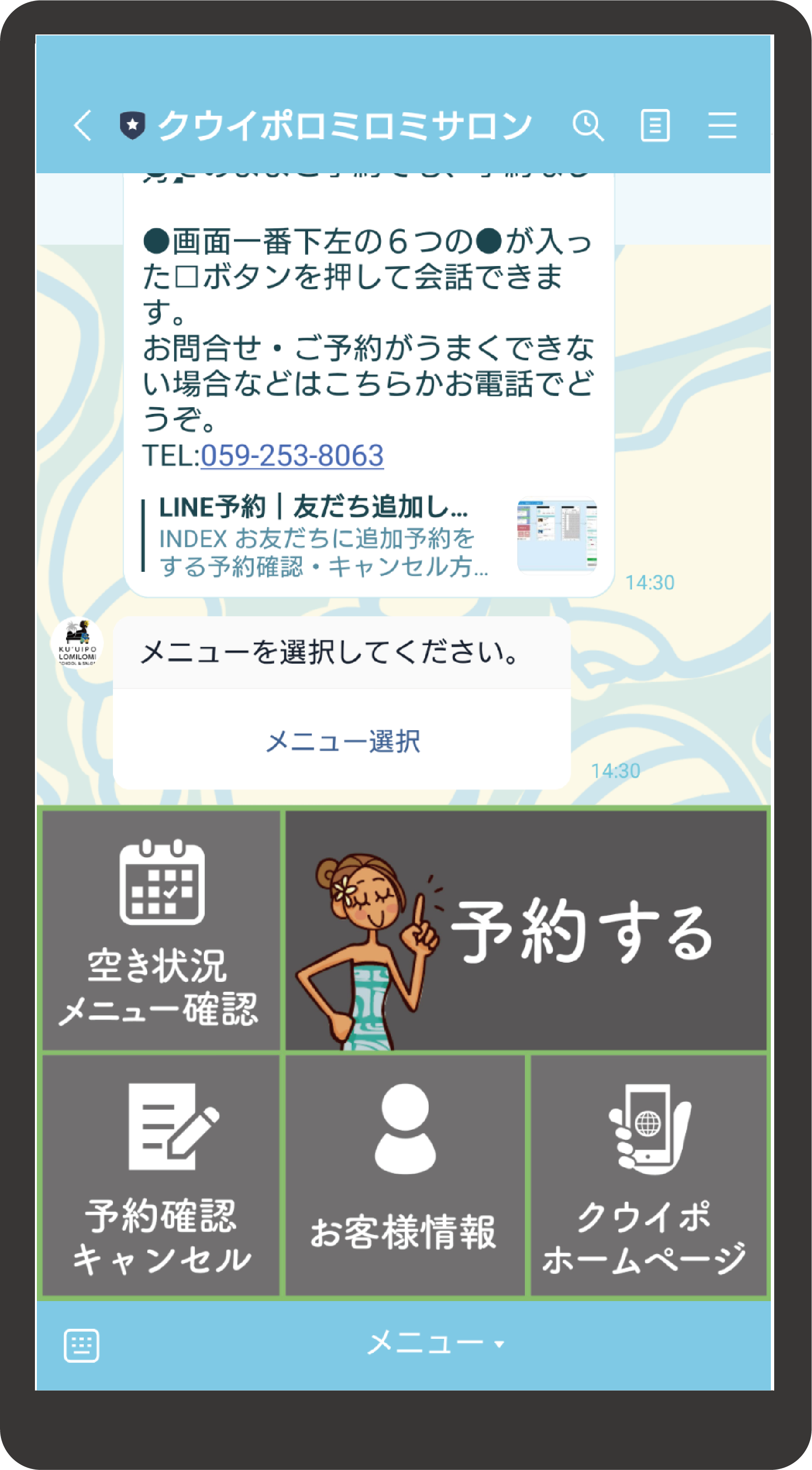The width and height of the screenshot is (812, 1470).
Task: Open the お客様情報 tile
Action: [405, 1175]
